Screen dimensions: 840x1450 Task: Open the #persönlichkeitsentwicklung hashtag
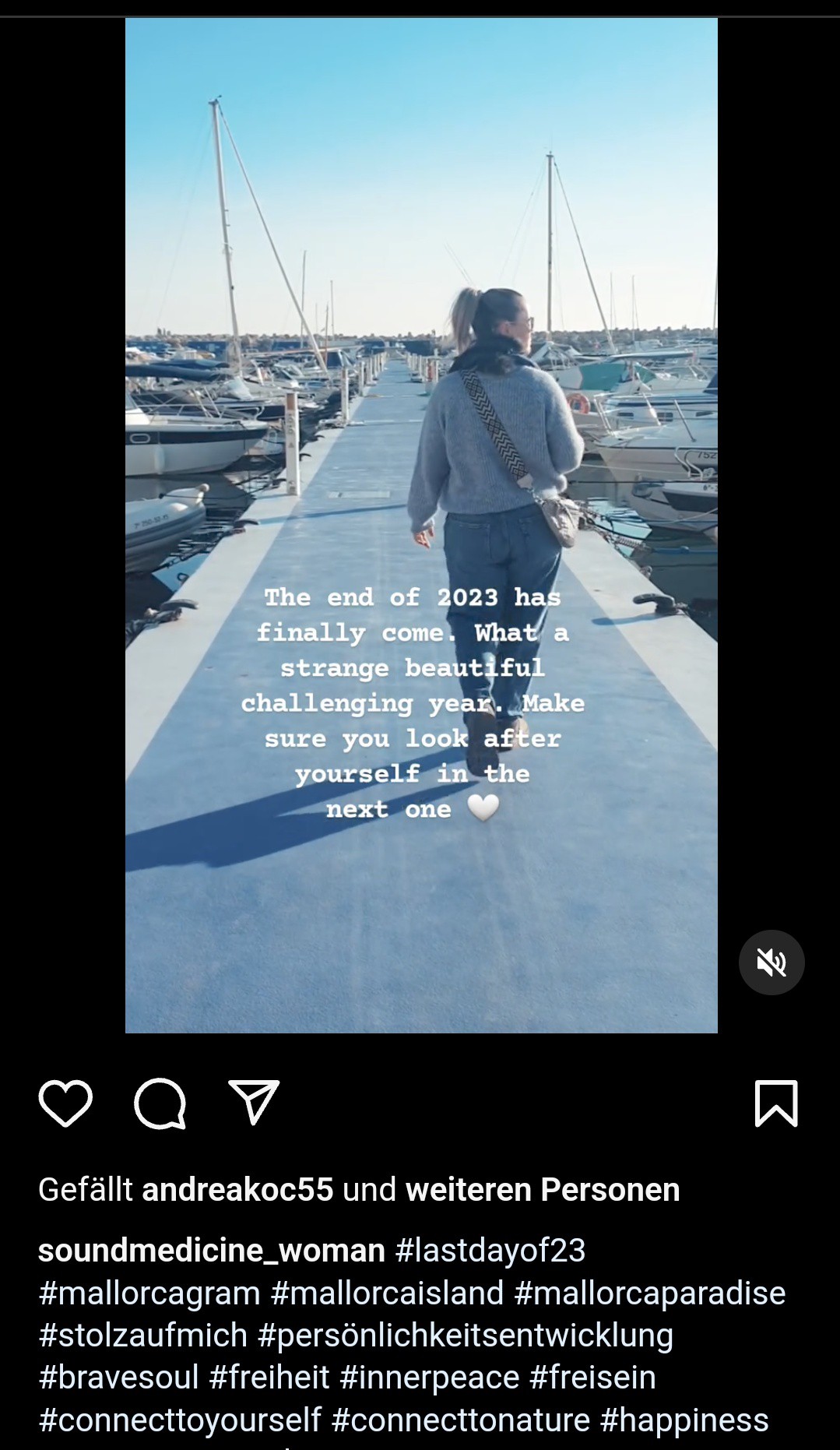point(466,1336)
